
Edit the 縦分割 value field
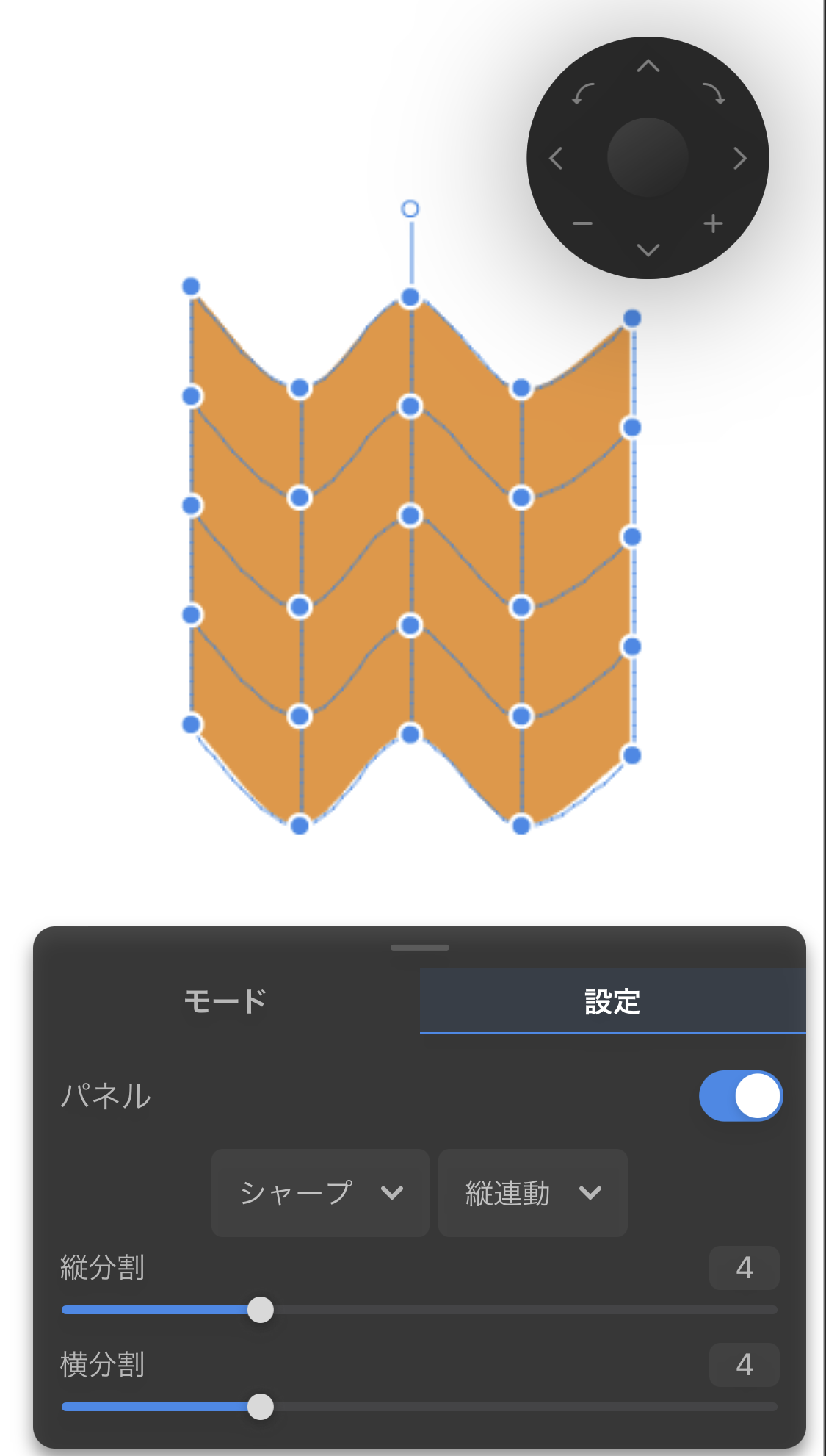pyautogui.click(x=744, y=1268)
